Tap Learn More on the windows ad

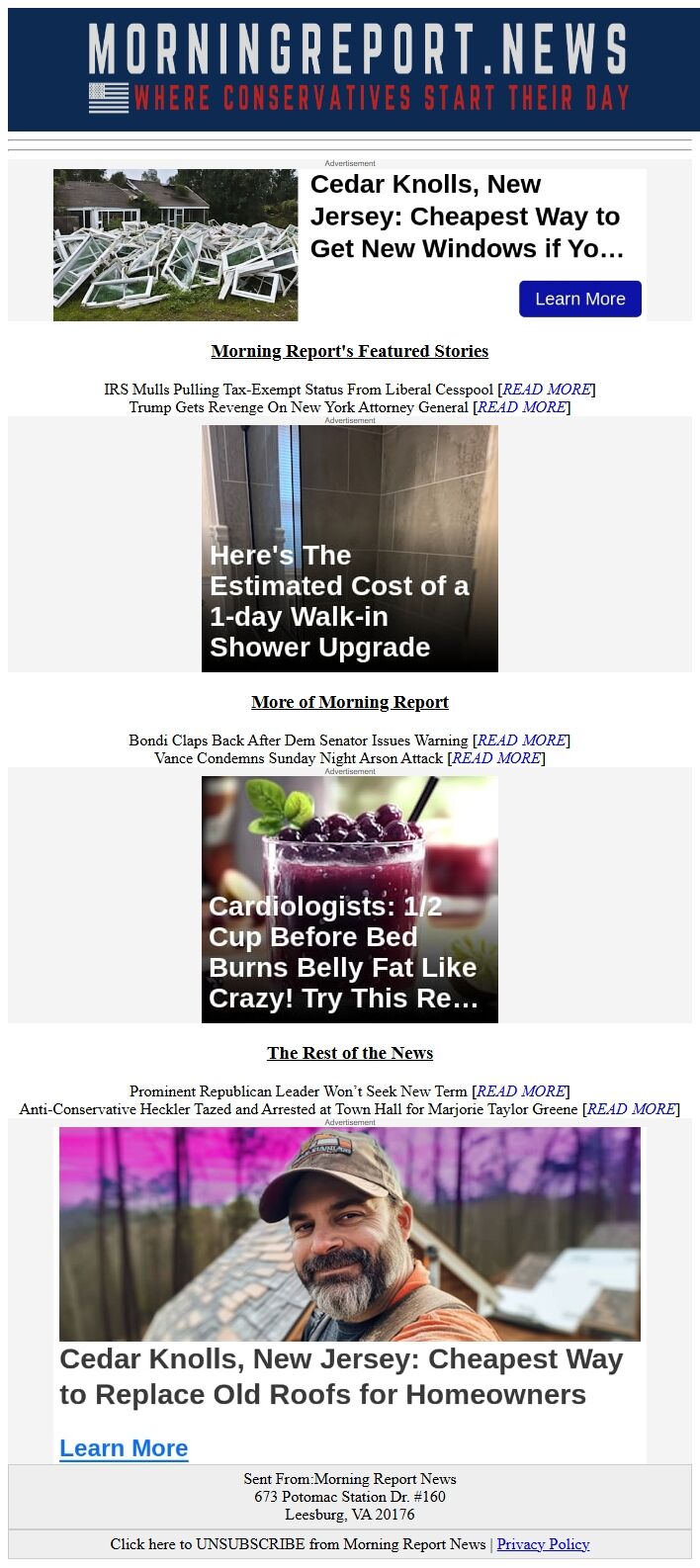pos(579,299)
